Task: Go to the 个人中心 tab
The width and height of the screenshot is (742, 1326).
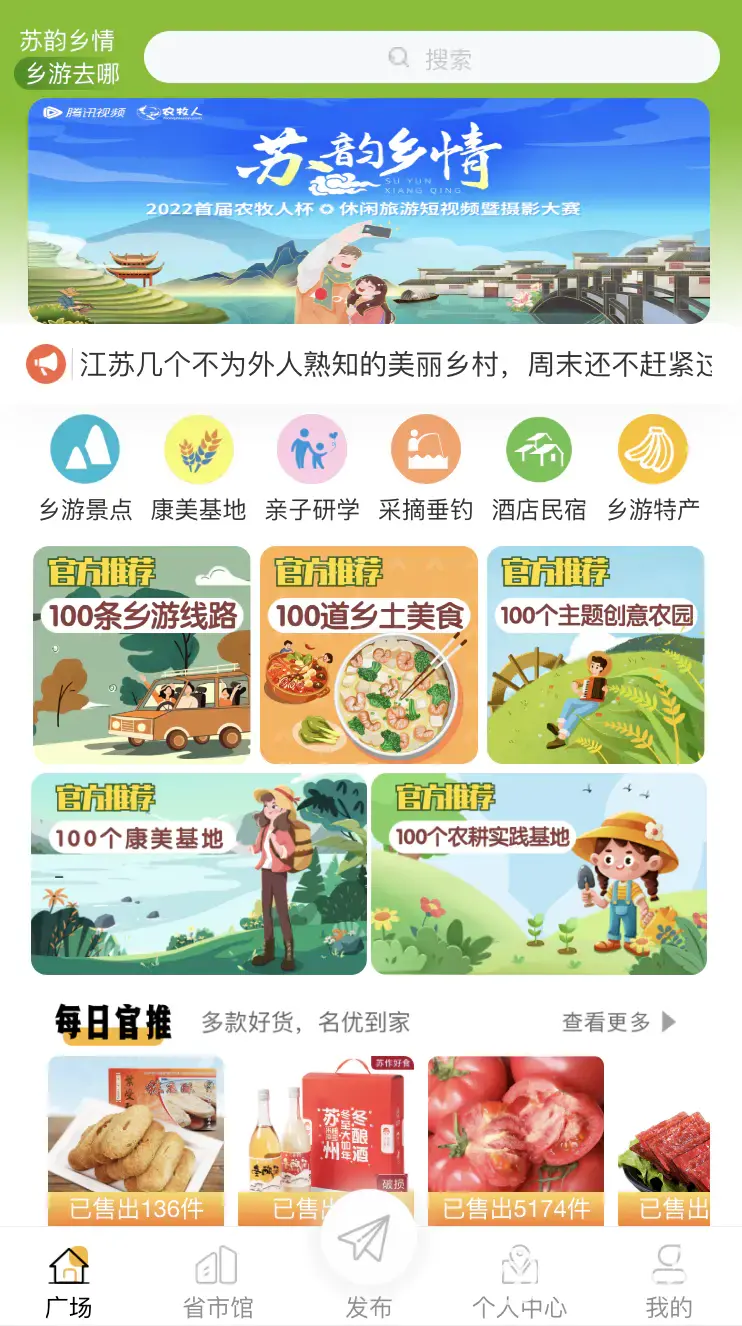Action: 519,1283
